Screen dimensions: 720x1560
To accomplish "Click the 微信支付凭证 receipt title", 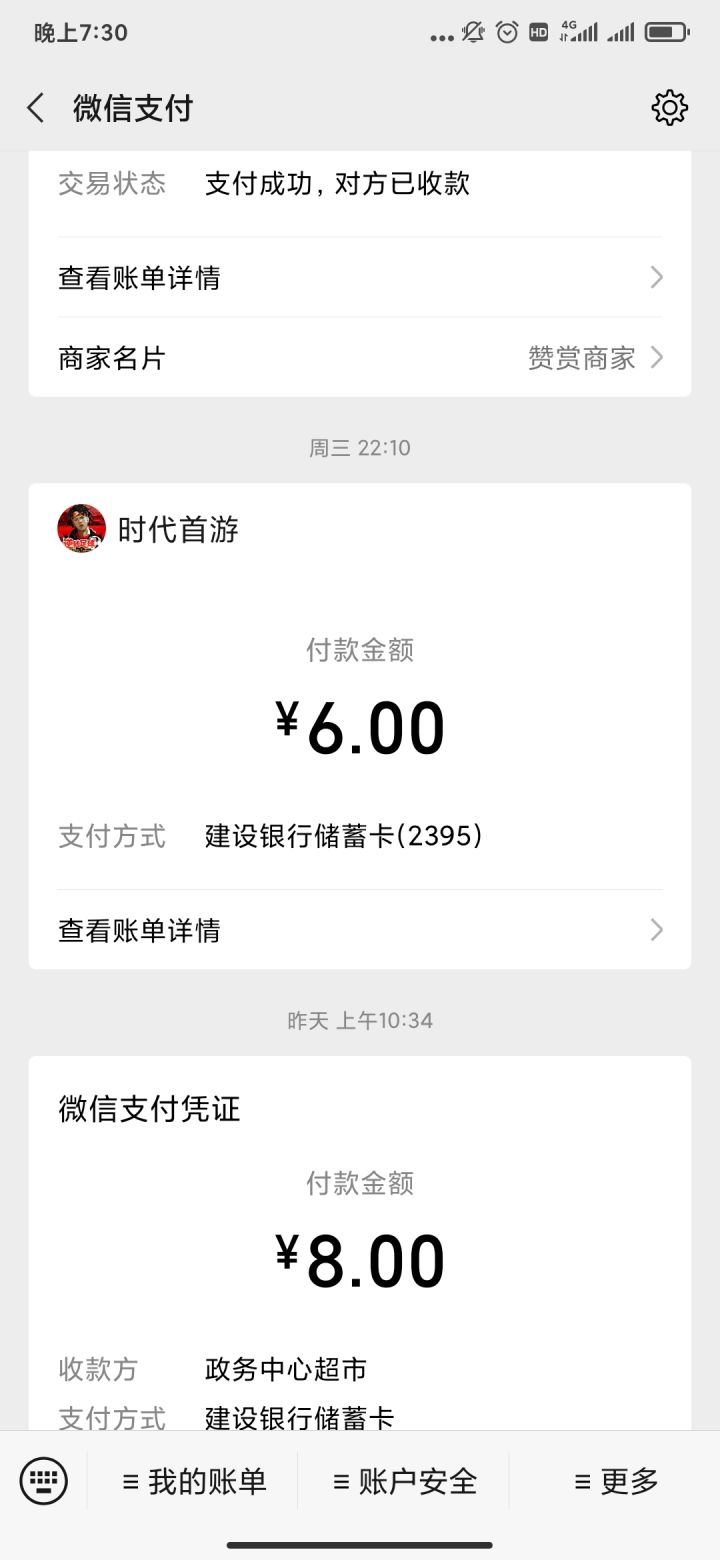I will pos(148,1108).
